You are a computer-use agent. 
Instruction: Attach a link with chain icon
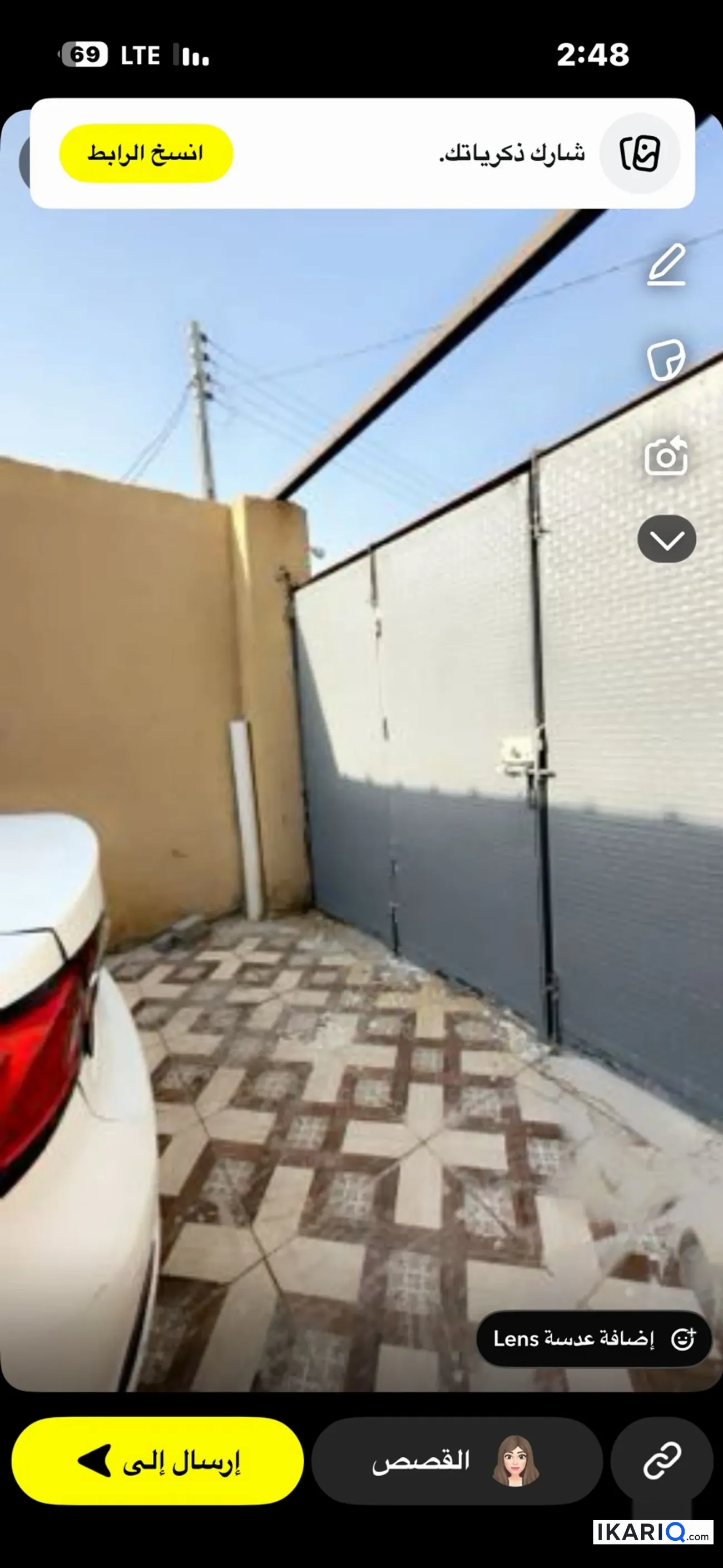[x=662, y=1460]
